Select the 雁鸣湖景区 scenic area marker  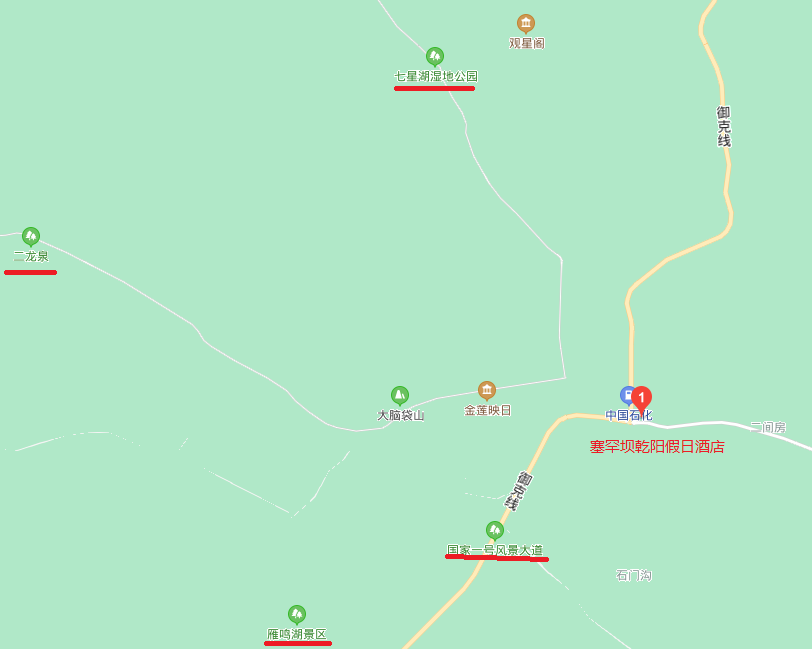[x=297, y=615]
